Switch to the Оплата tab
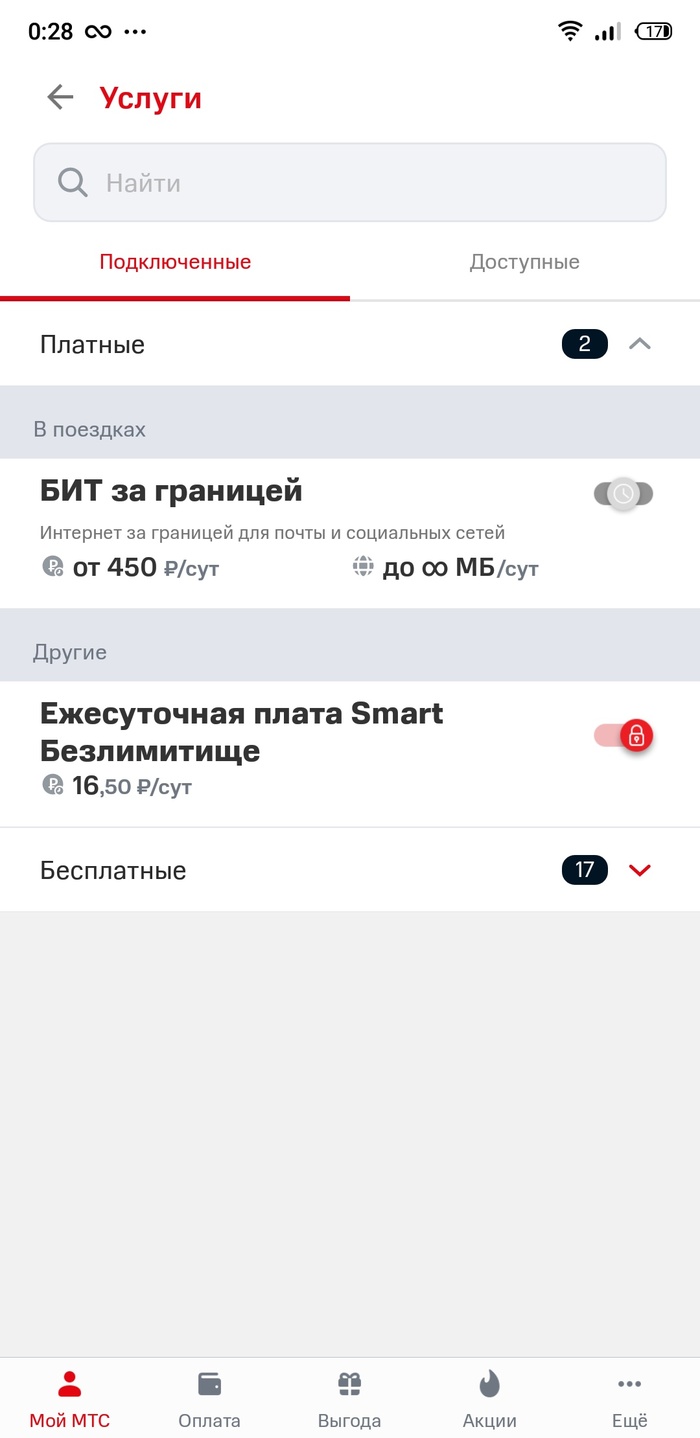The height and width of the screenshot is (1438, 700). pyautogui.click(x=210, y=1399)
